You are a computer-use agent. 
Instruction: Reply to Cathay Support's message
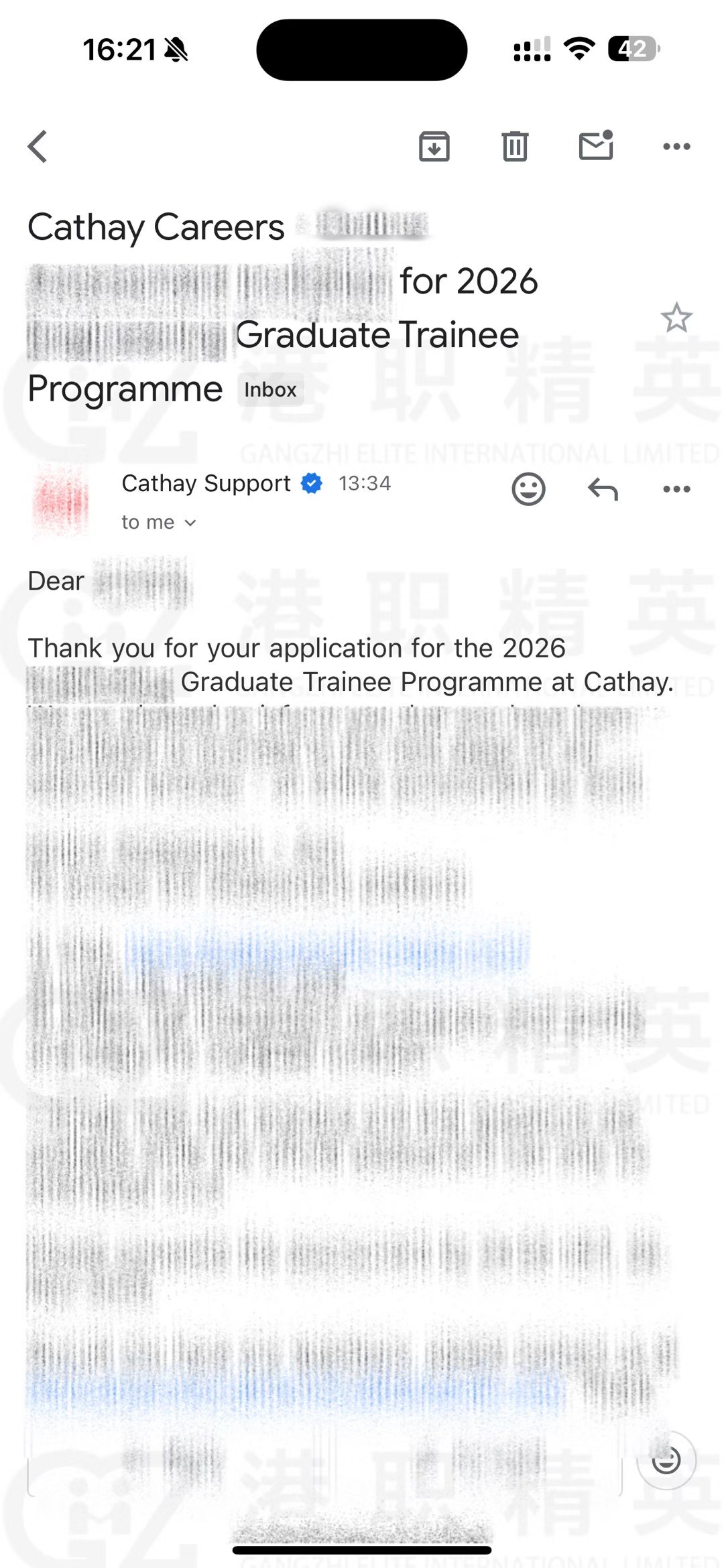tap(603, 489)
